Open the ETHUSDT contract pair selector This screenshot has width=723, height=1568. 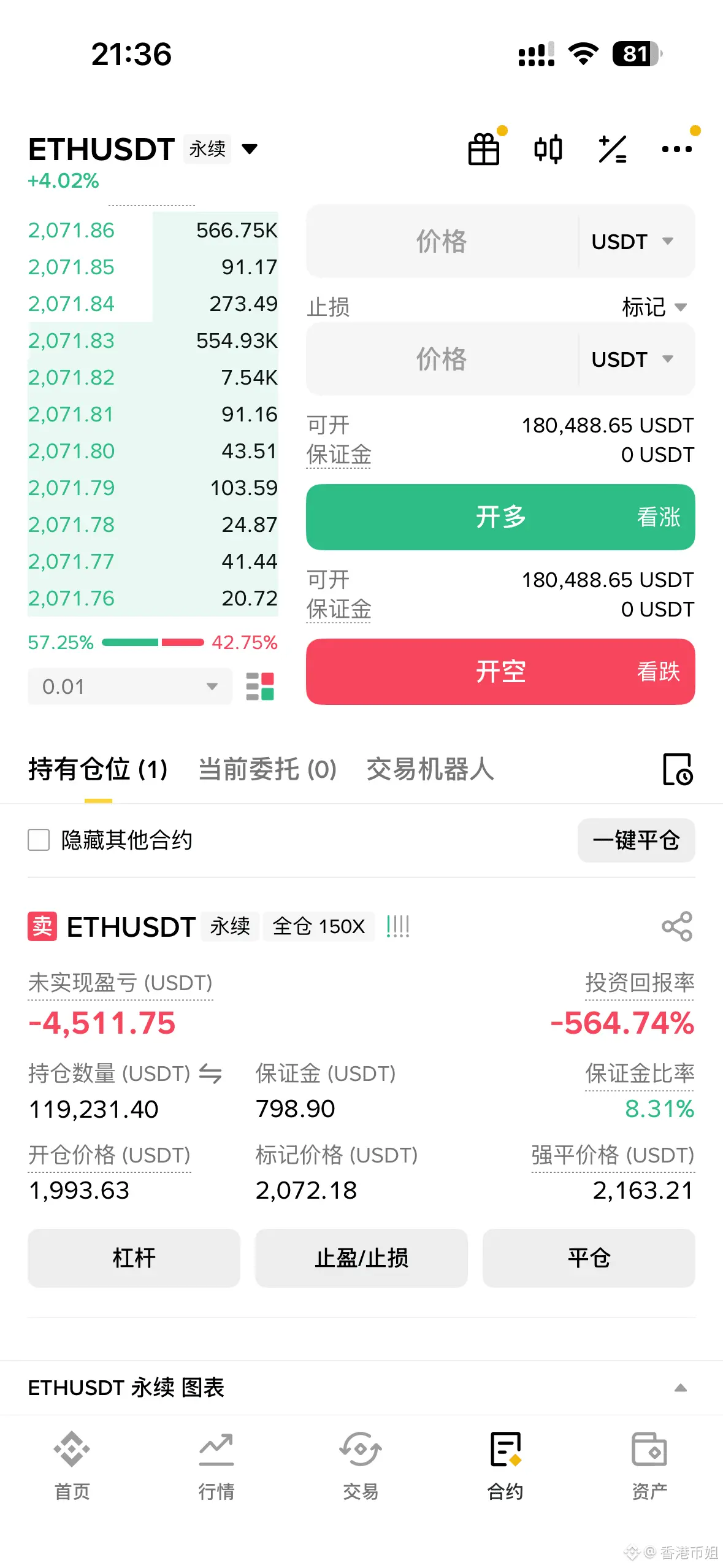(x=143, y=149)
